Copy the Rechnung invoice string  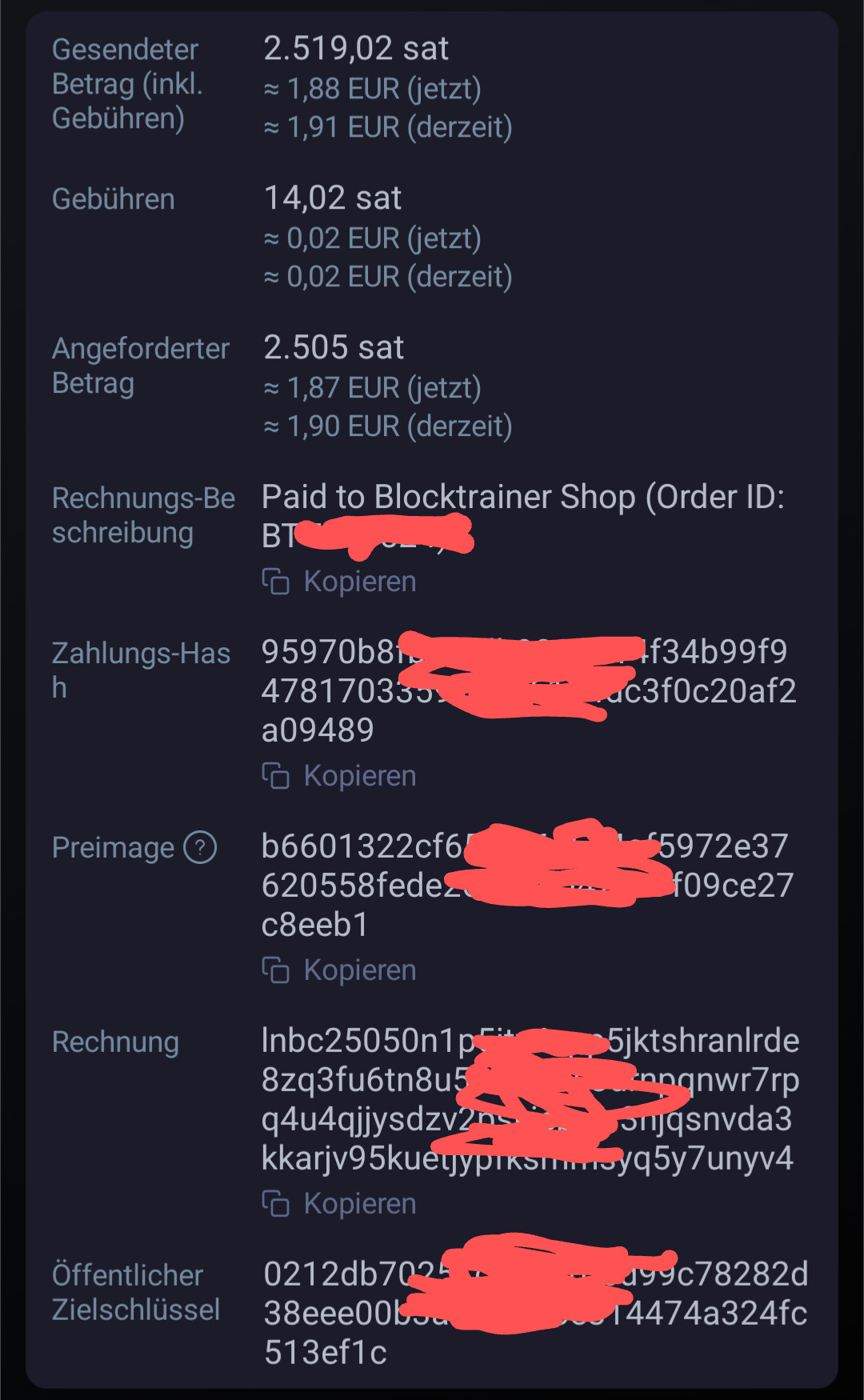(340, 1204)
